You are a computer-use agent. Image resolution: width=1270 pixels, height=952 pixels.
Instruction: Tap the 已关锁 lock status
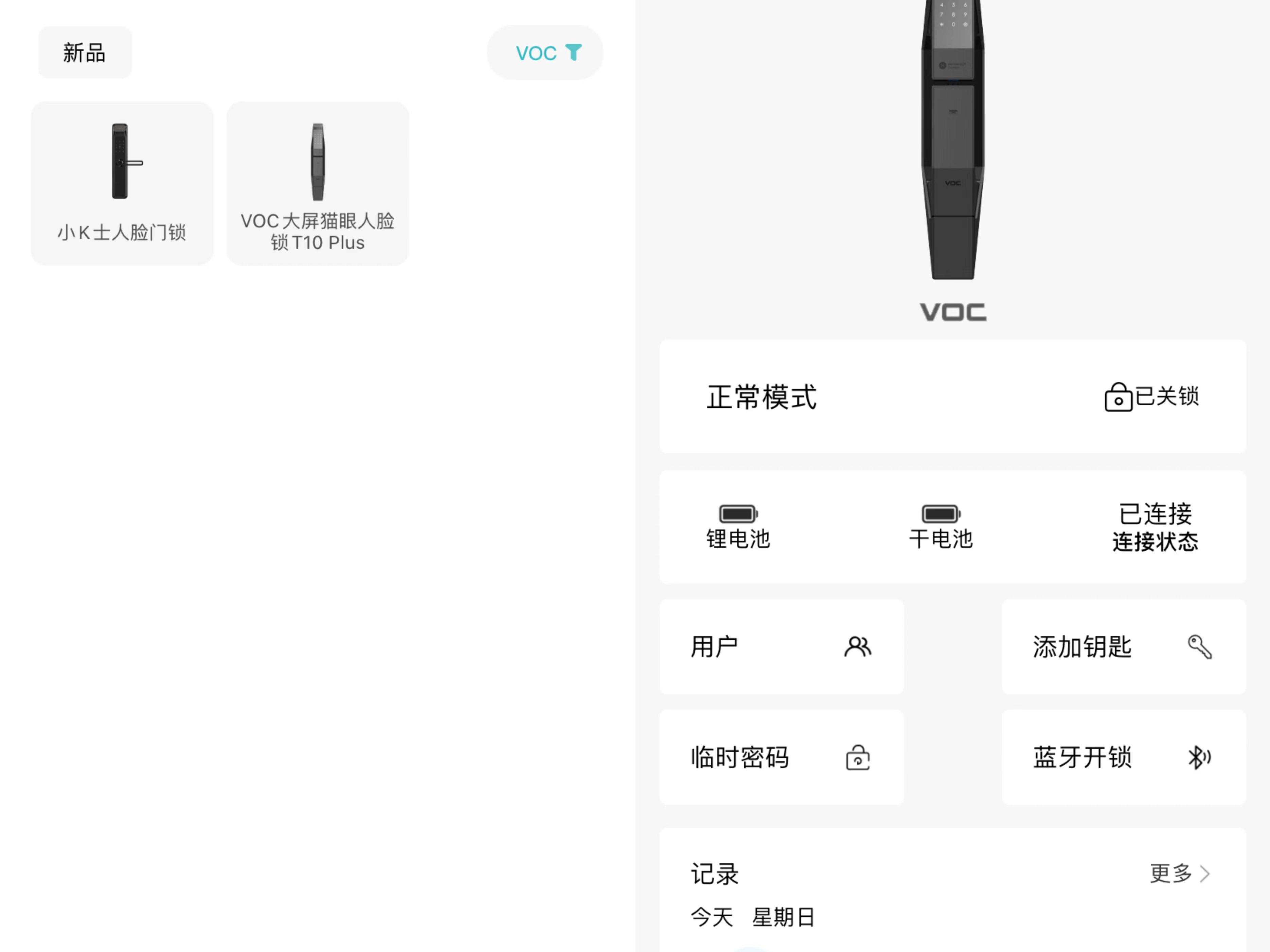coord(1152,397)
